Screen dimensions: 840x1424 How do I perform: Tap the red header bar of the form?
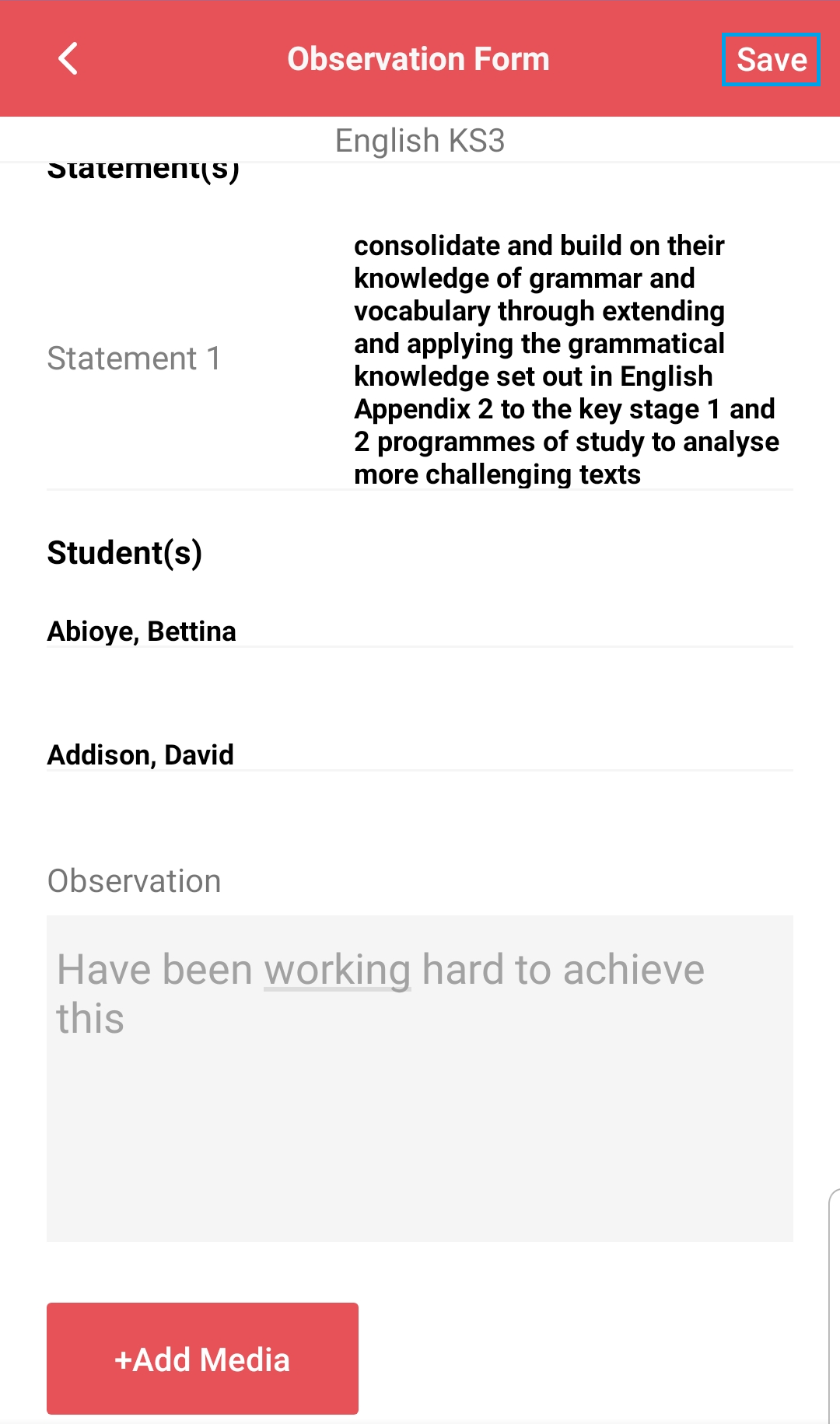(x=420, y=58)
